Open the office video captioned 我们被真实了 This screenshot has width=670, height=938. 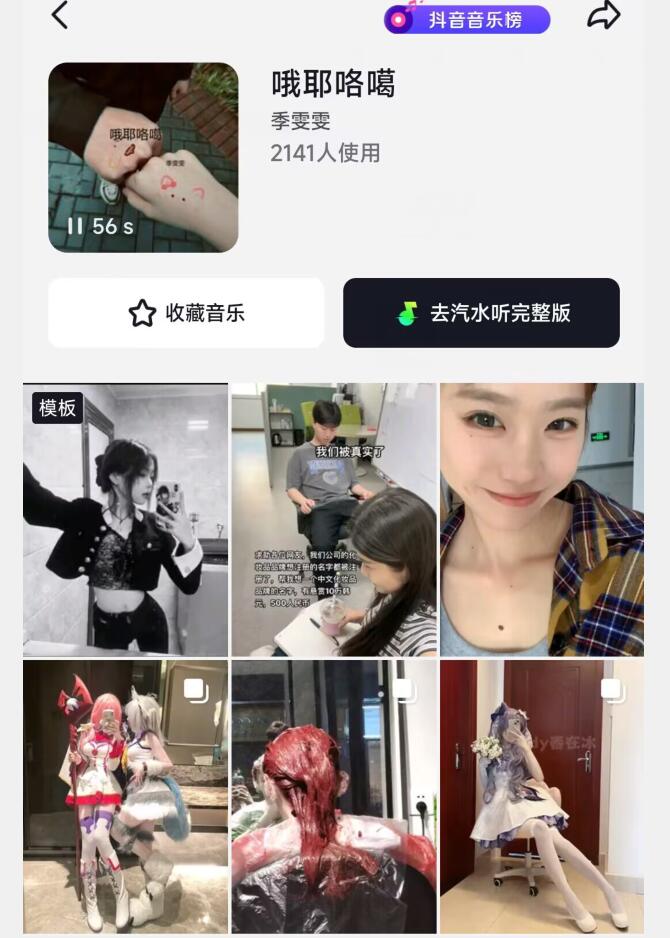tap(334, 519)
